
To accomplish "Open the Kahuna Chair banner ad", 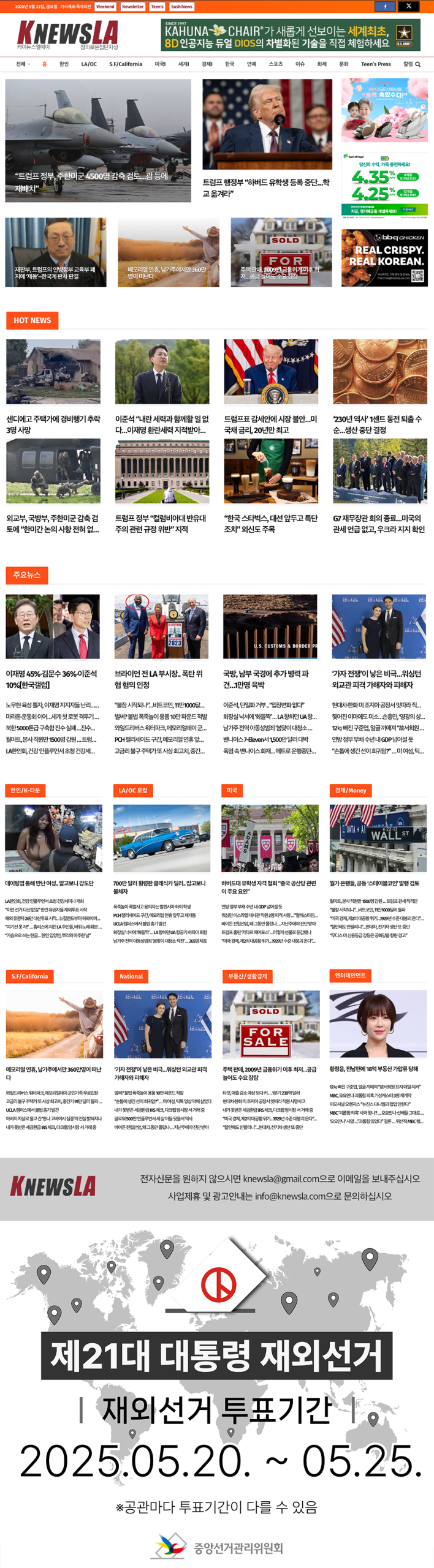I will click(291, 35).
